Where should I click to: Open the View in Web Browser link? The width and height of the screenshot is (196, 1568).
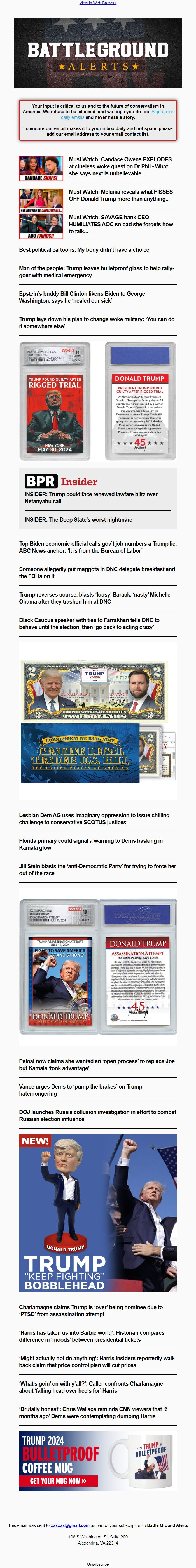point(98,3)
